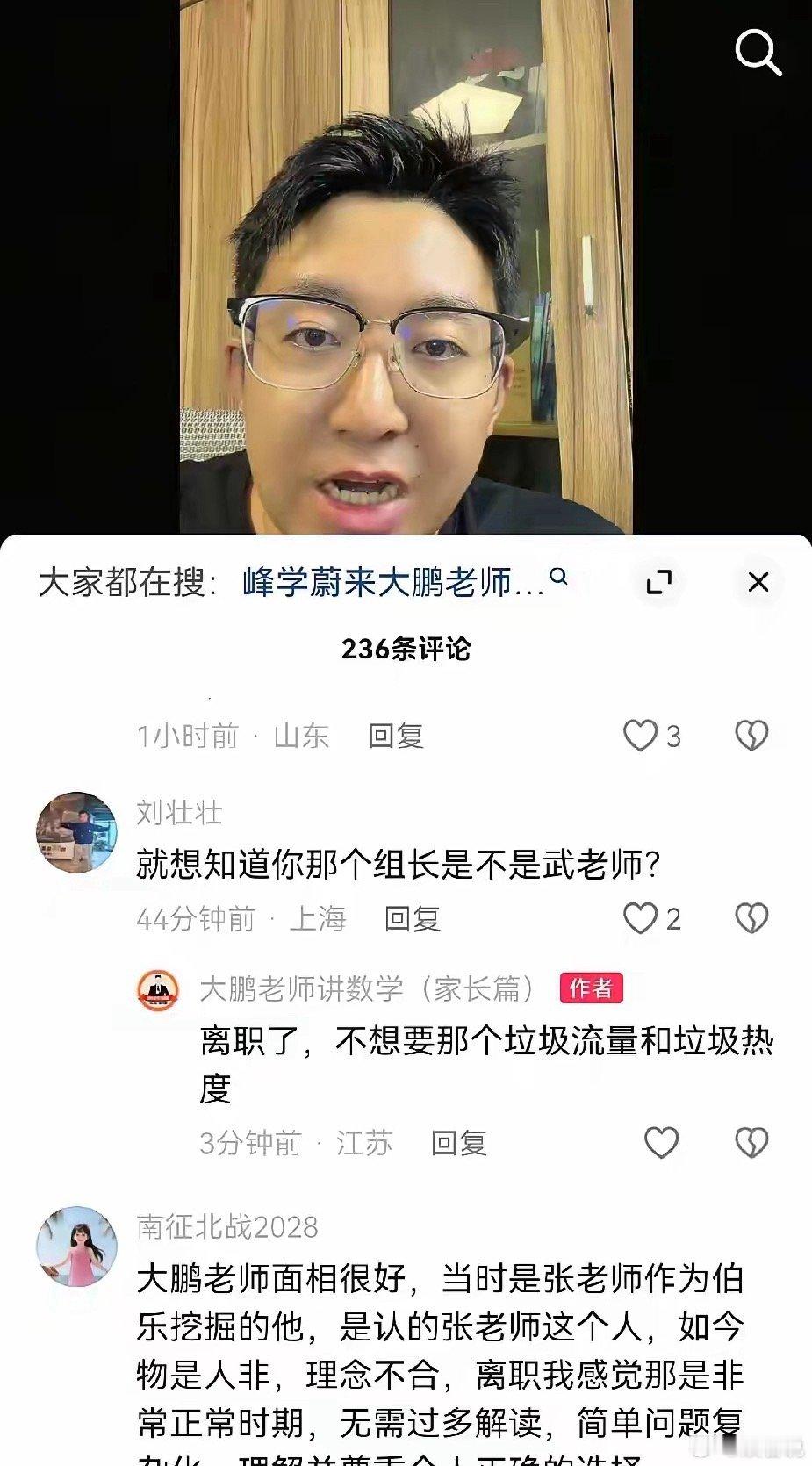Open the trending search 峰学蔚来大鹏老师
Image resolution: width=812 pixels, height=1466 pixels.
click(x=386, y=580)
